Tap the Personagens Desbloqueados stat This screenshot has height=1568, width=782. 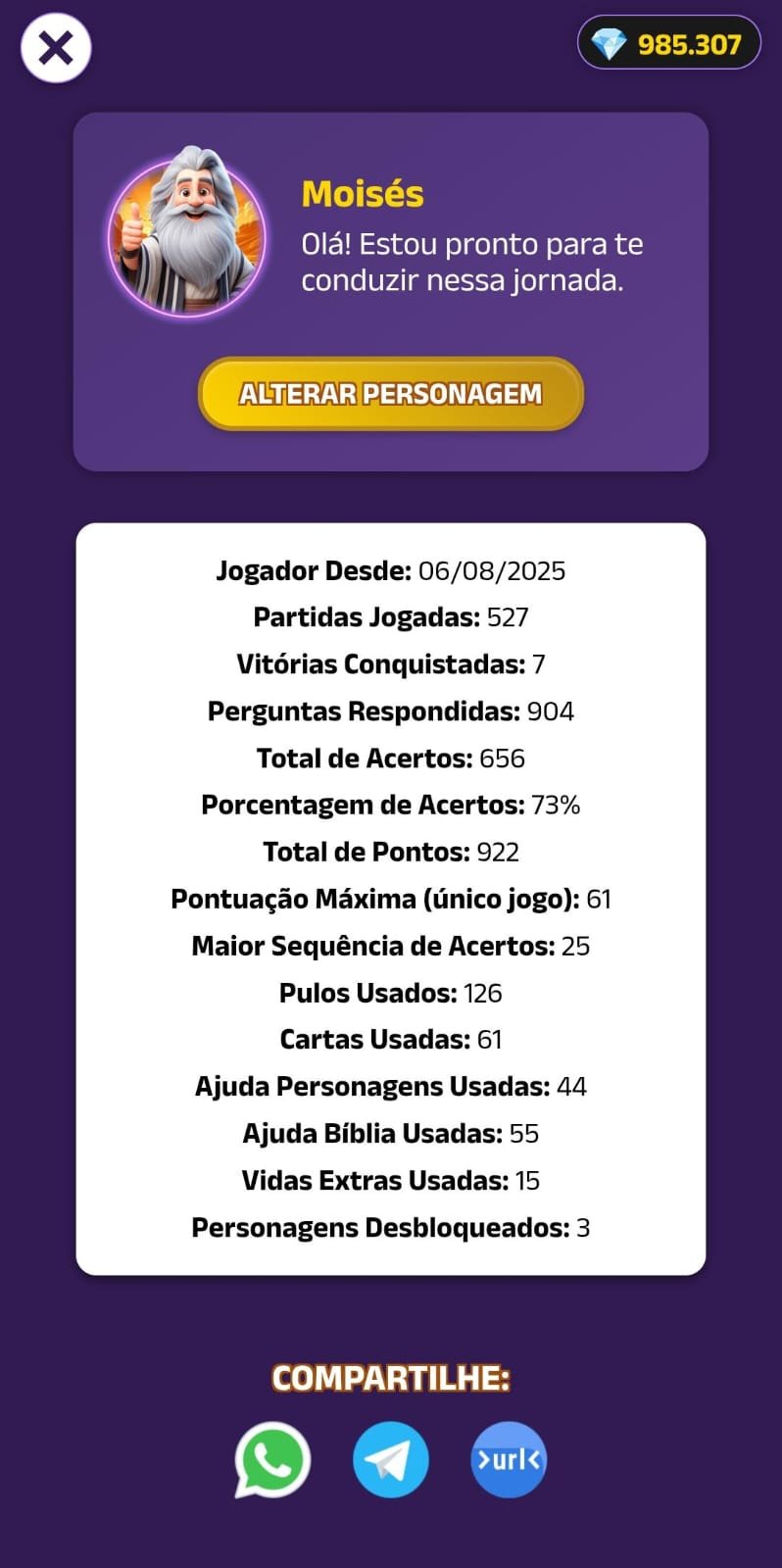click(x=390, y=1227)
